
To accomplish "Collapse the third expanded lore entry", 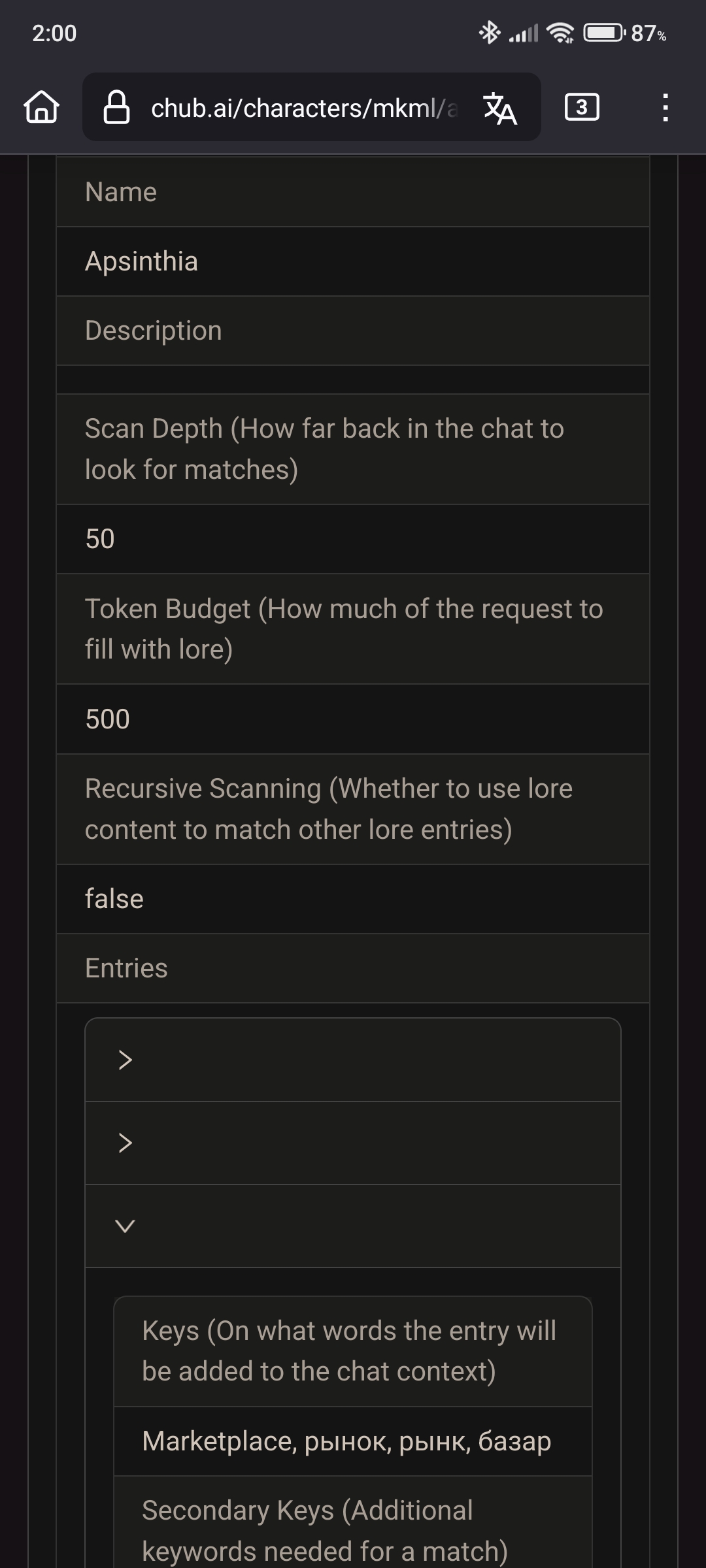I will point(353,1226).
